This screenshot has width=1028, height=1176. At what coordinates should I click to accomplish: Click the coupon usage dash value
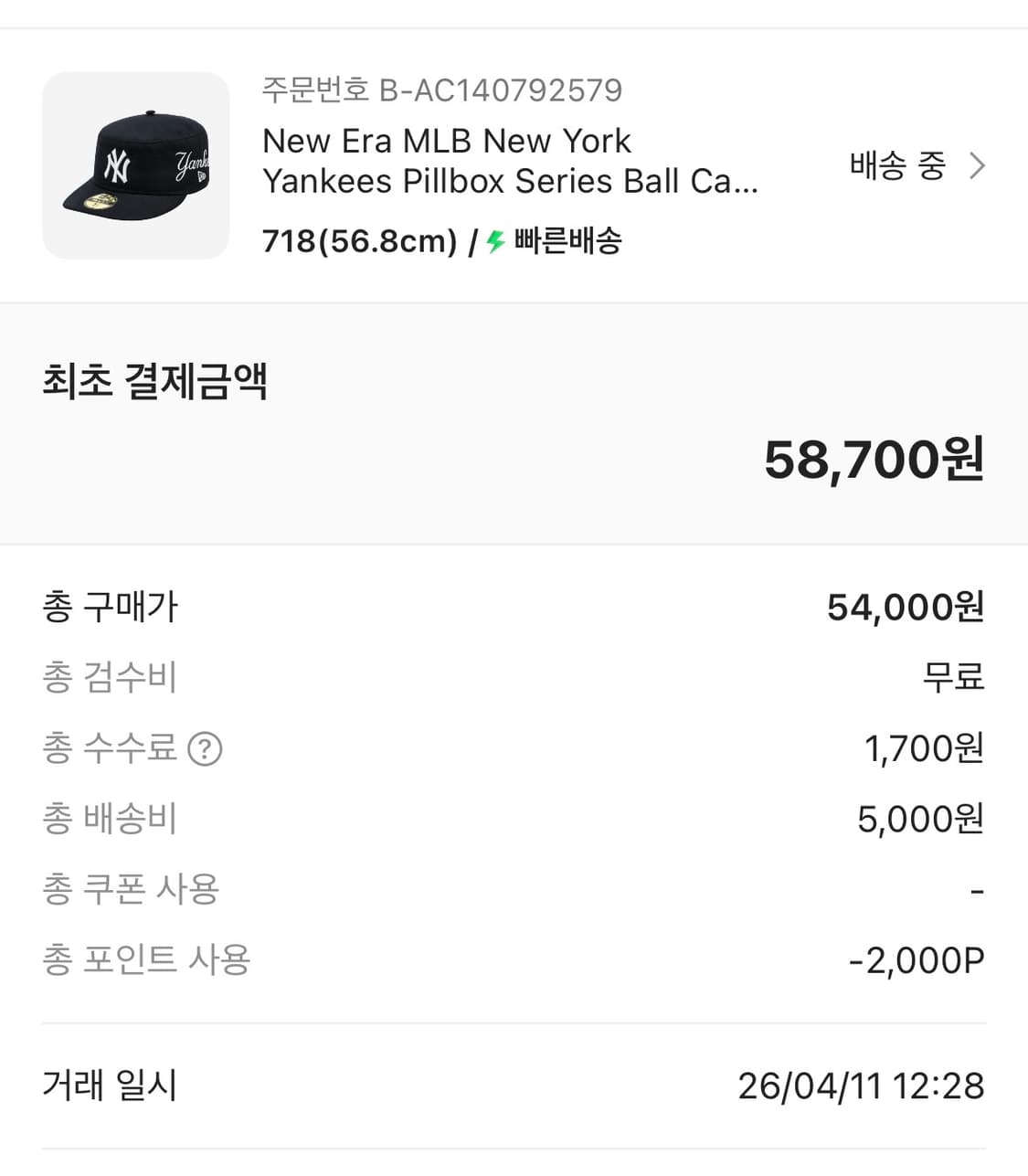point(976,888)
